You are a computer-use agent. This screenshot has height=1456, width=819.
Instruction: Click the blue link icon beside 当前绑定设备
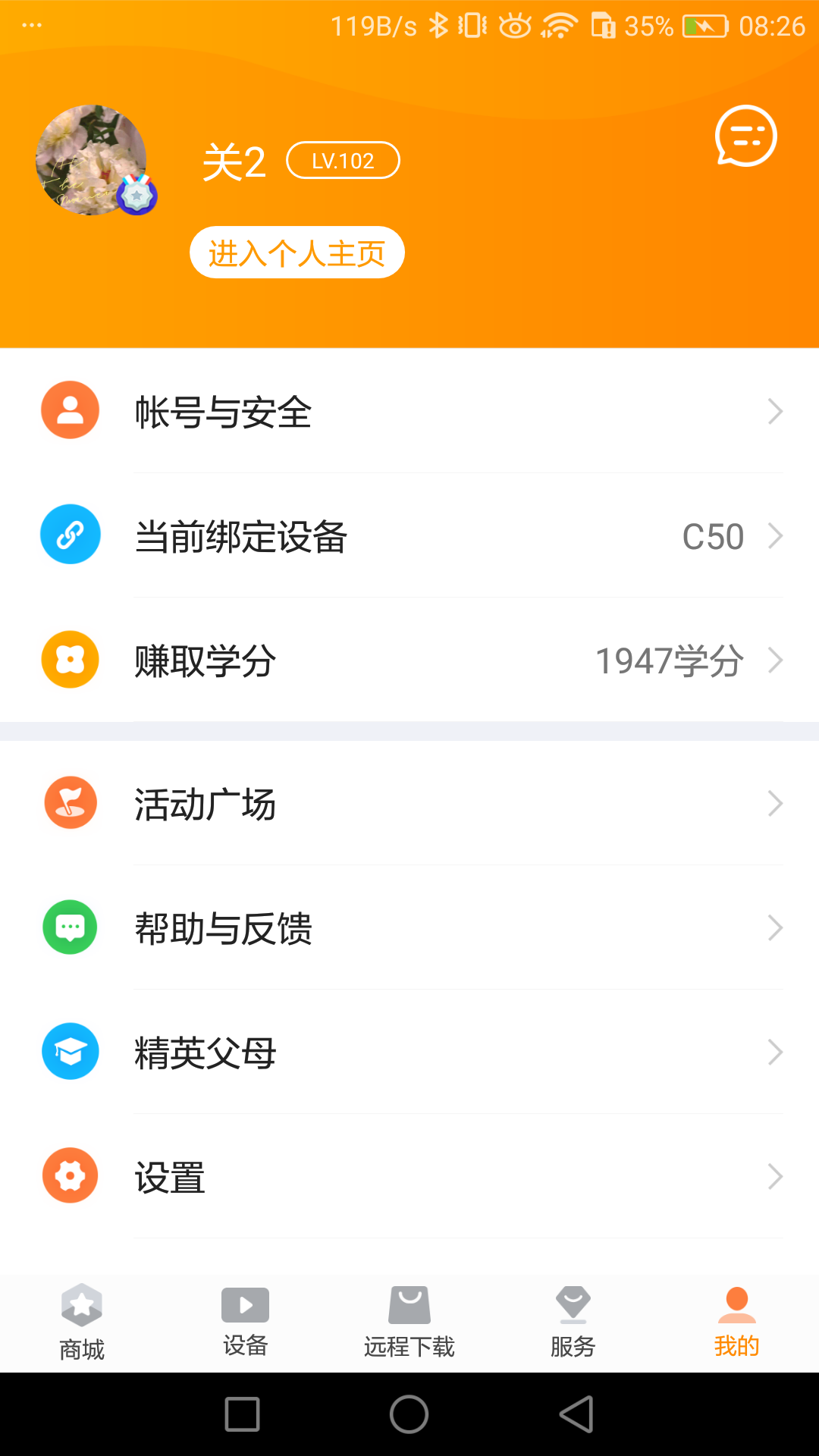[70, 535]
